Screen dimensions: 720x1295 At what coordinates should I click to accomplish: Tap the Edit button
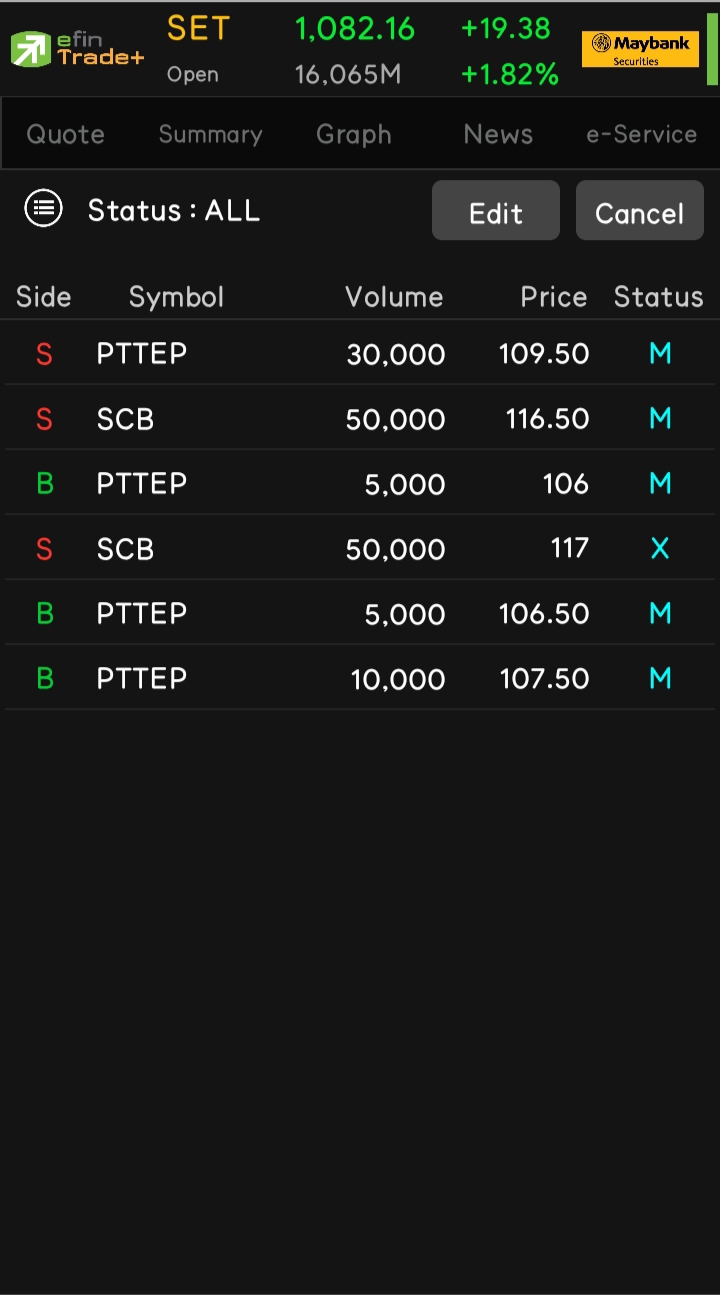tap(496, 211)
